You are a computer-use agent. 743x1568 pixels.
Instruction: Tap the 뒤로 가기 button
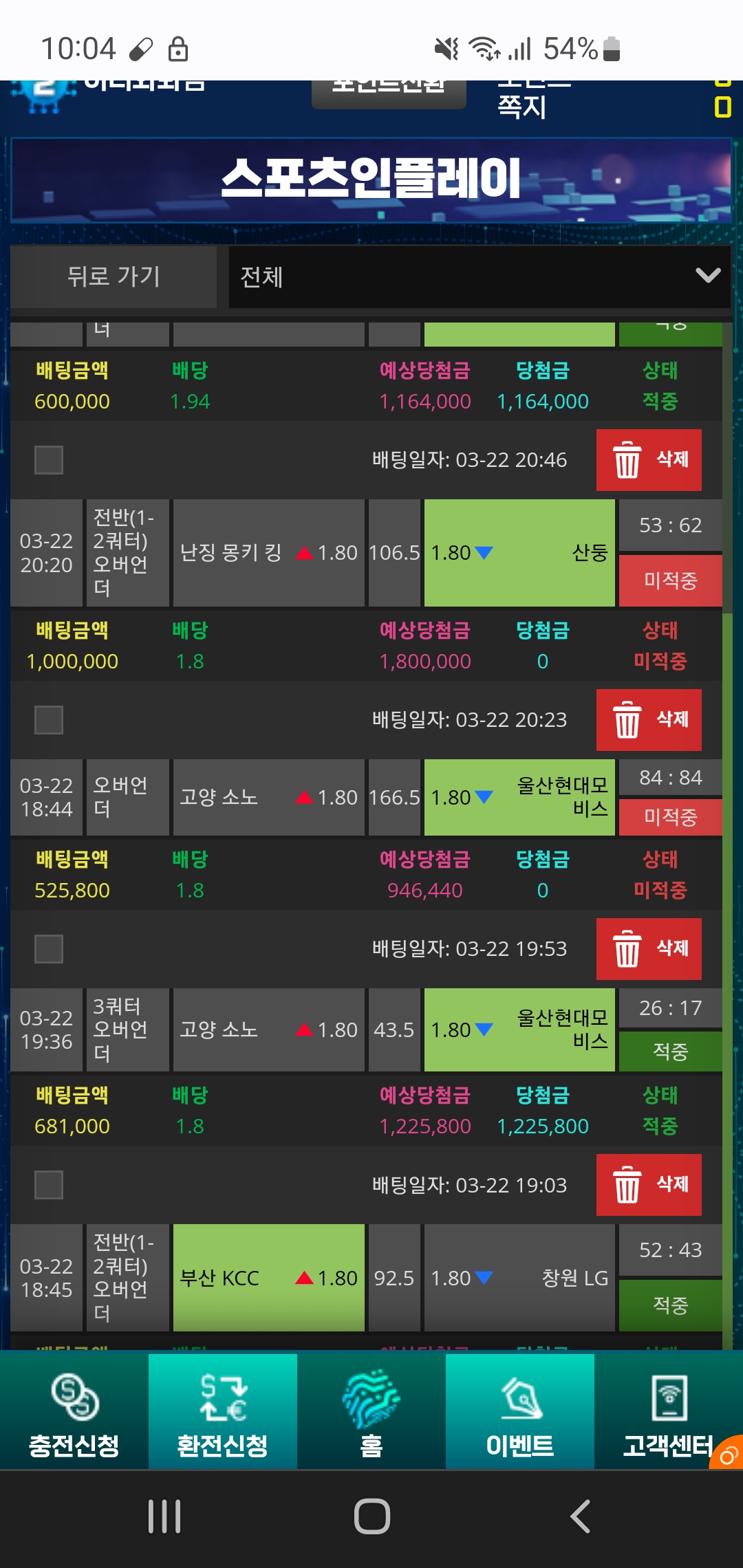tap(114, 276)
